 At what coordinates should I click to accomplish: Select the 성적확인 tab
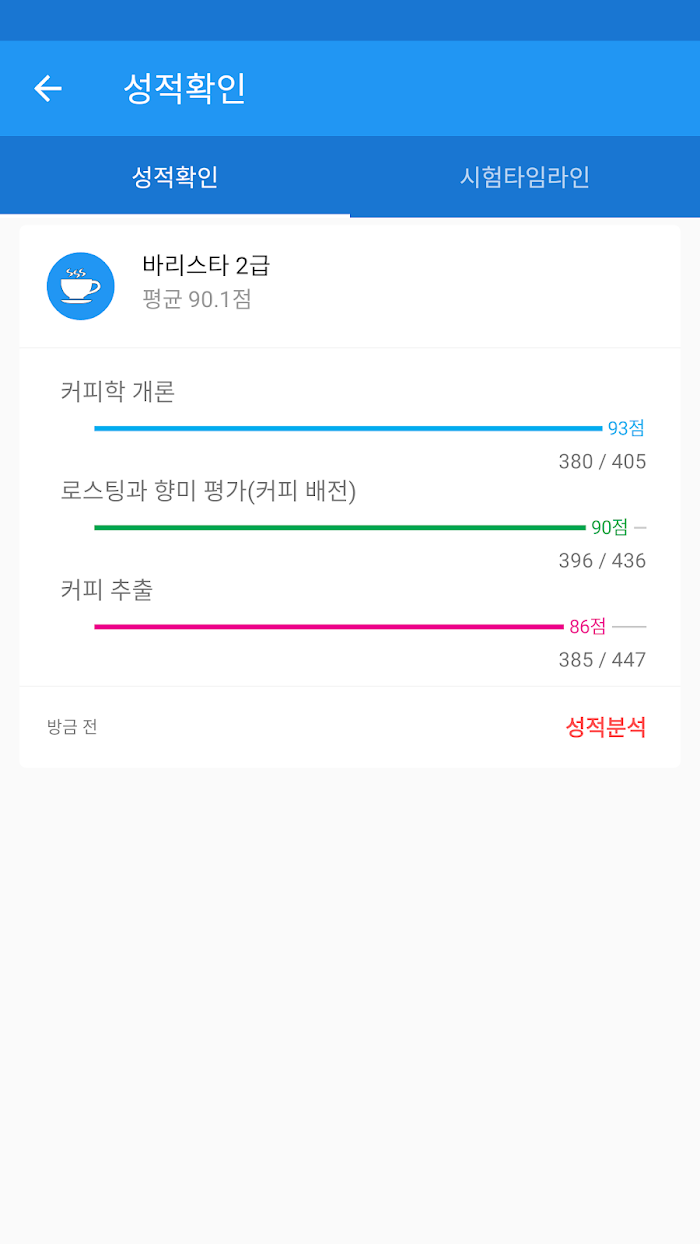175,177
